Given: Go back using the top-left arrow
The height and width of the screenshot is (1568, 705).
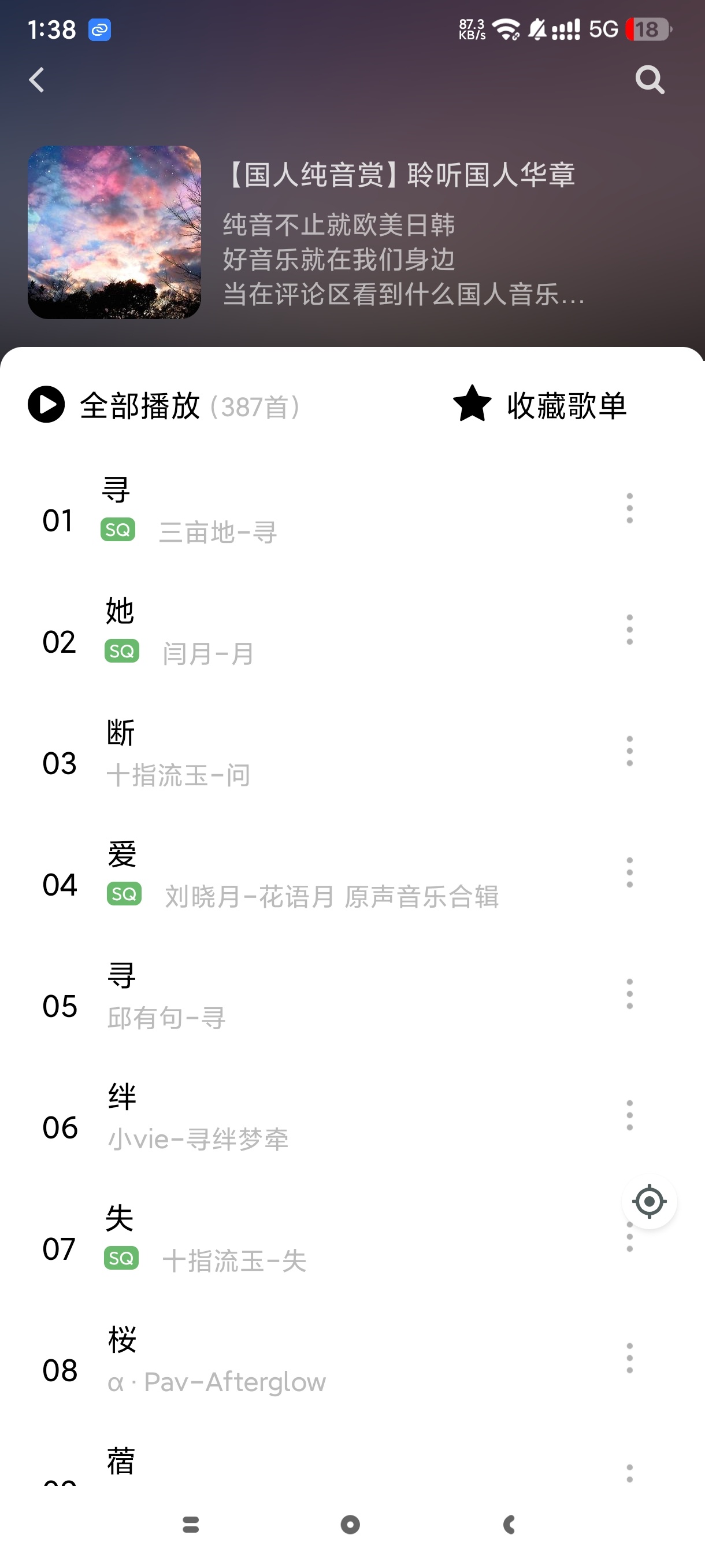Looking at the screenshot, I should tap(37, 80).
